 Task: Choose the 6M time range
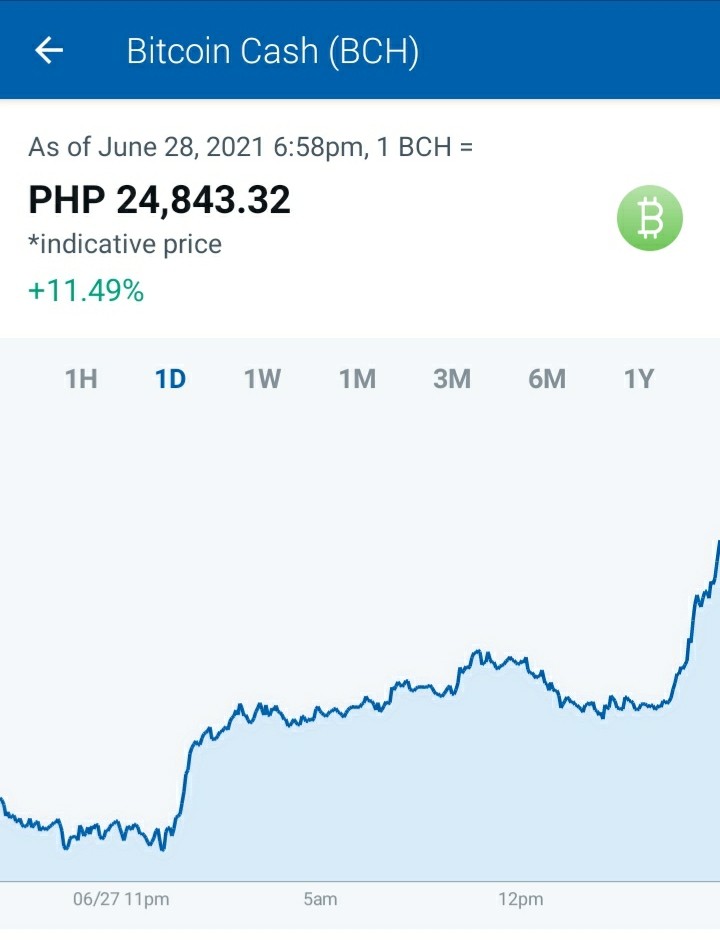pos(546,379)
